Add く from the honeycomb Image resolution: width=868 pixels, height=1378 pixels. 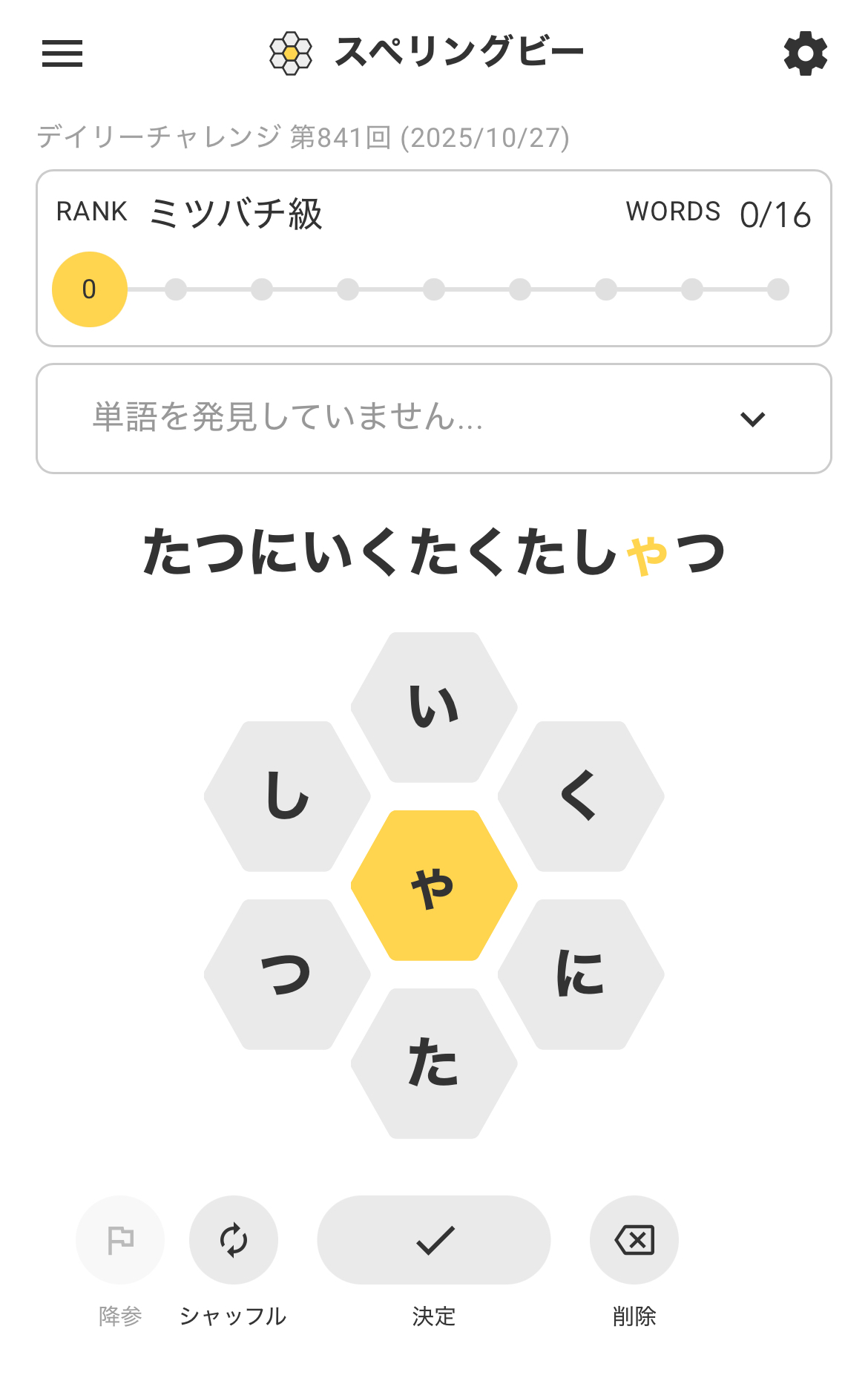pos(580,796)
